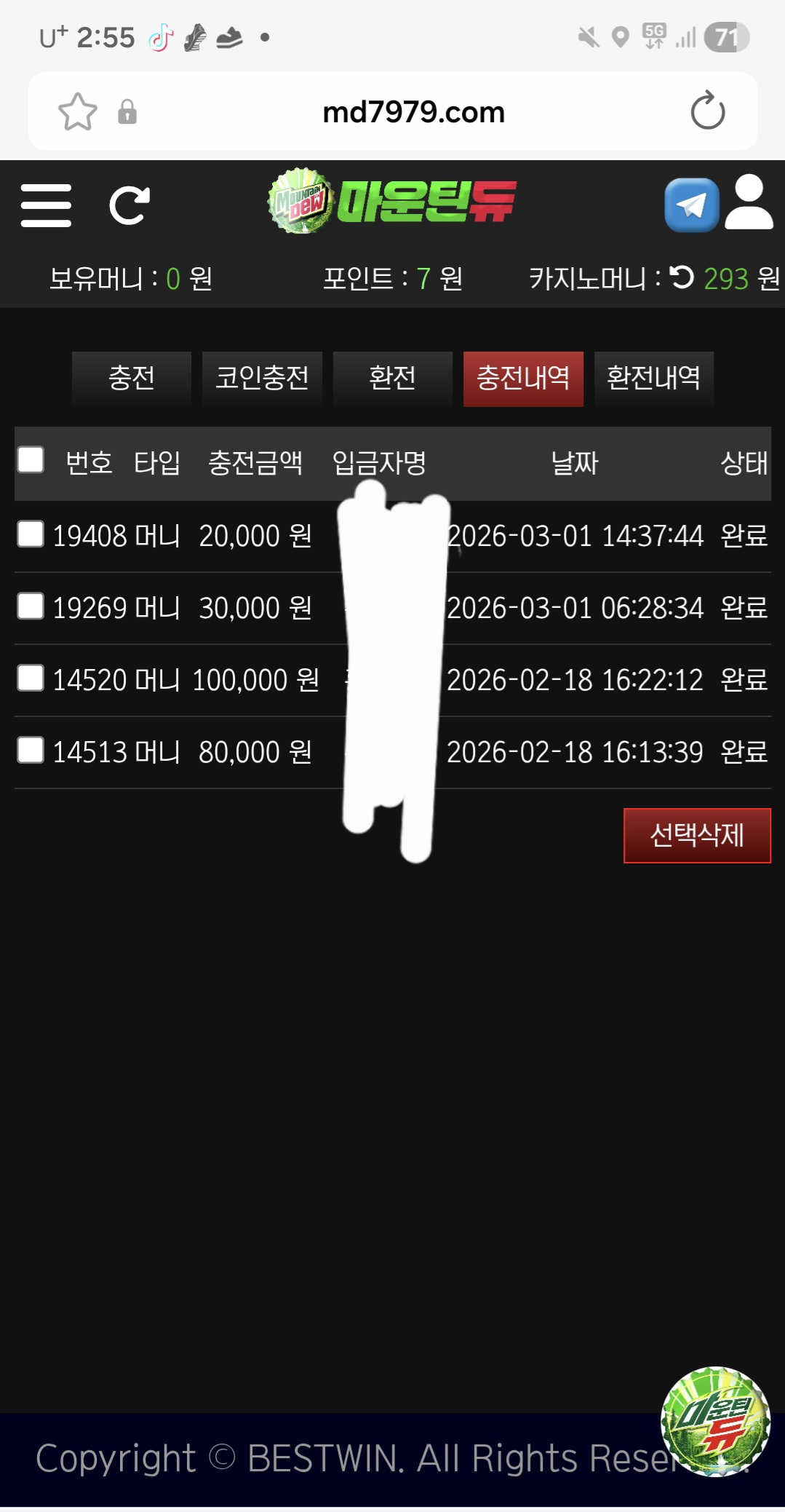The image size is (785, 1512).
Task: Reload the page from the address bar
Action: [707, 111]
